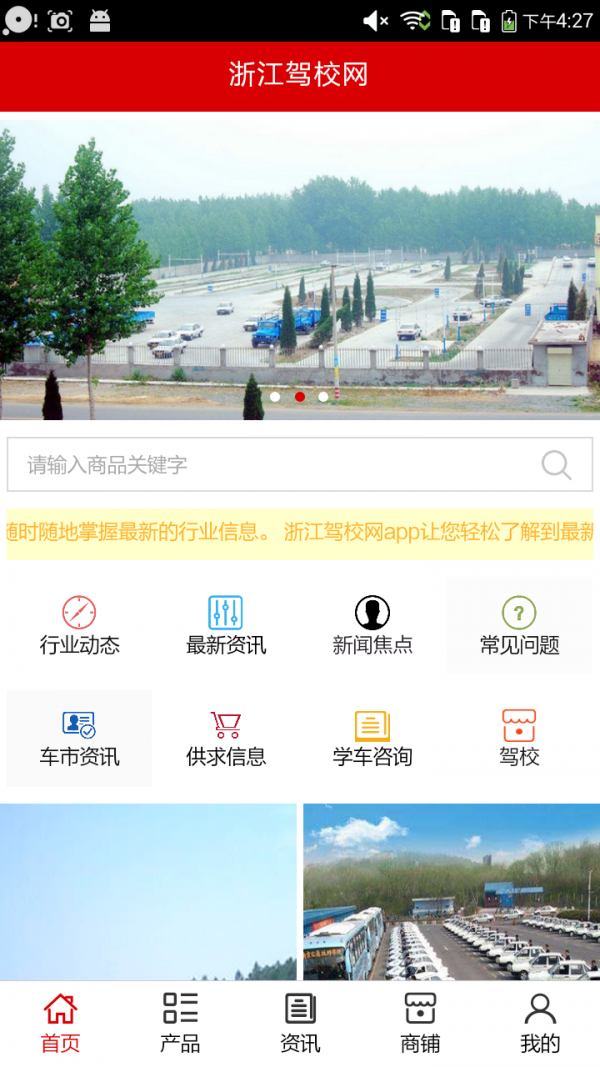Screen dimensions: 600x1067
Task: Open 供求信息 category
Action: (x=226, y=738)
